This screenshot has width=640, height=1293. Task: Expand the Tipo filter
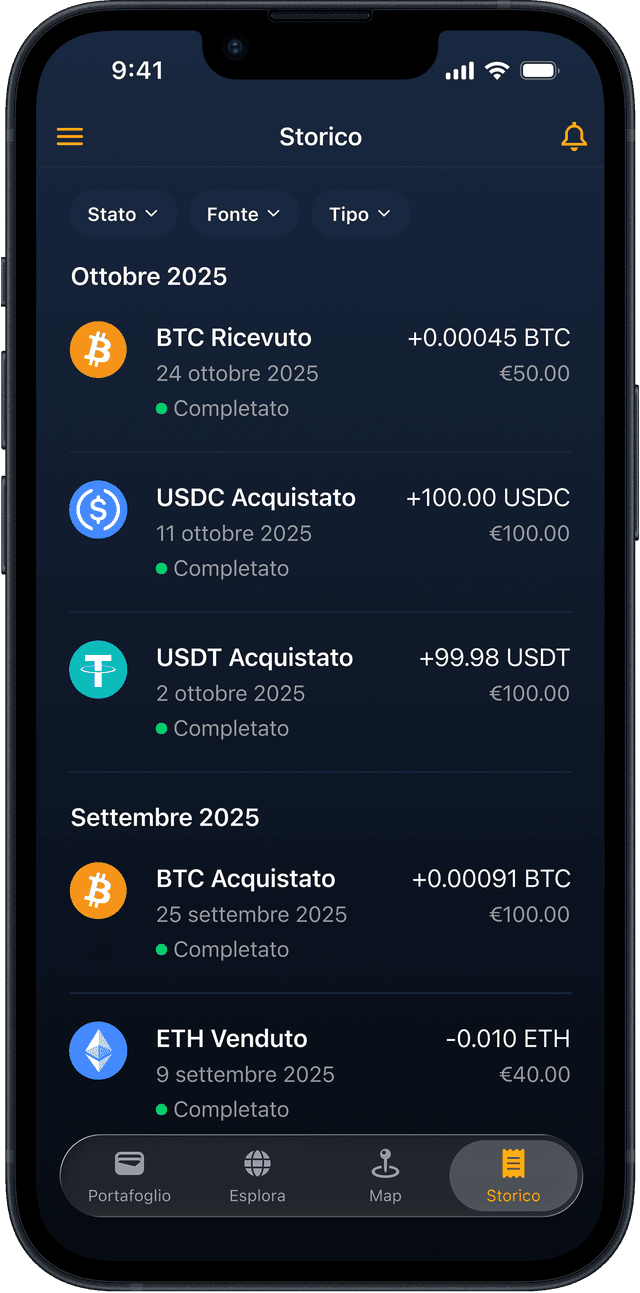(360, 214)
